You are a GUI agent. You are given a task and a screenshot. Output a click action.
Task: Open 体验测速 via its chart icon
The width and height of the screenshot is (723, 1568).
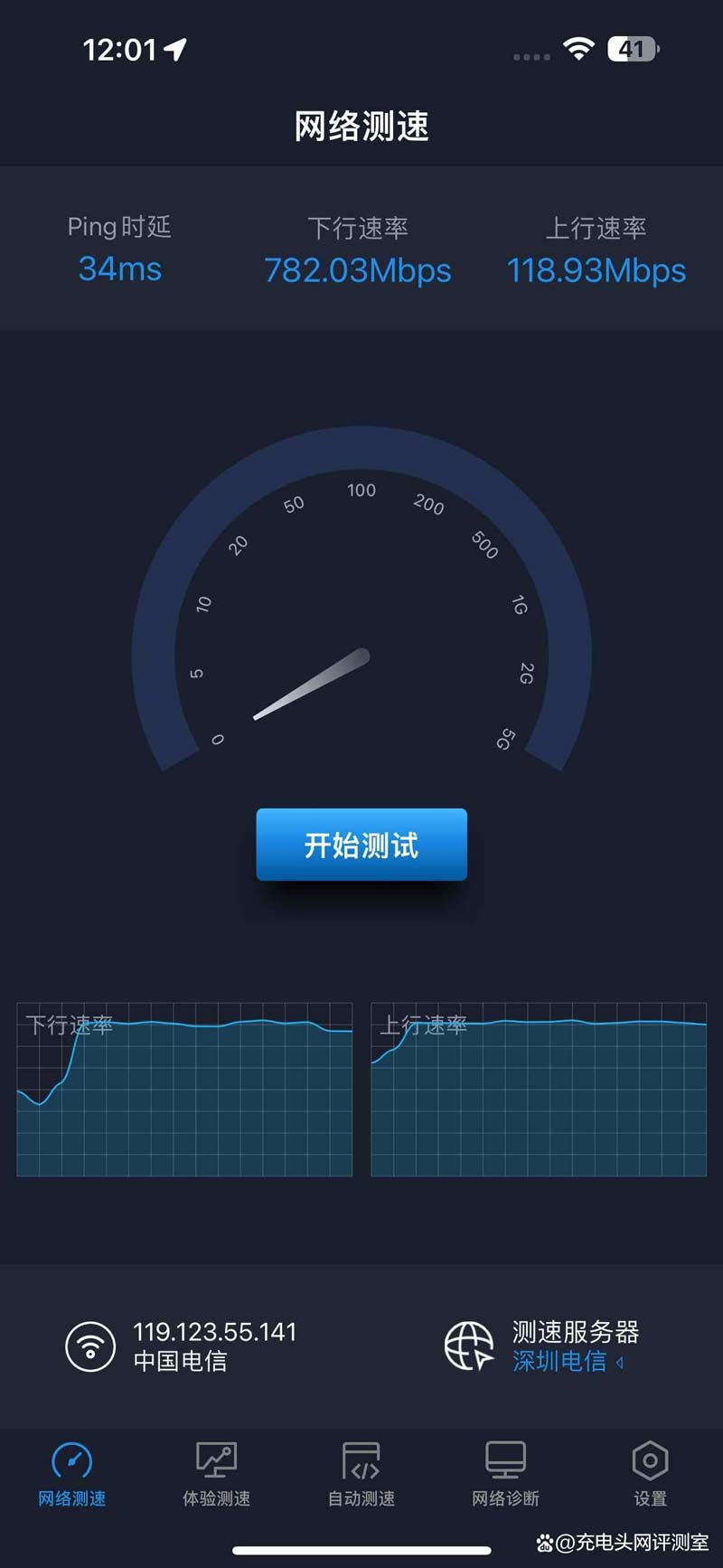point(216,1459)
